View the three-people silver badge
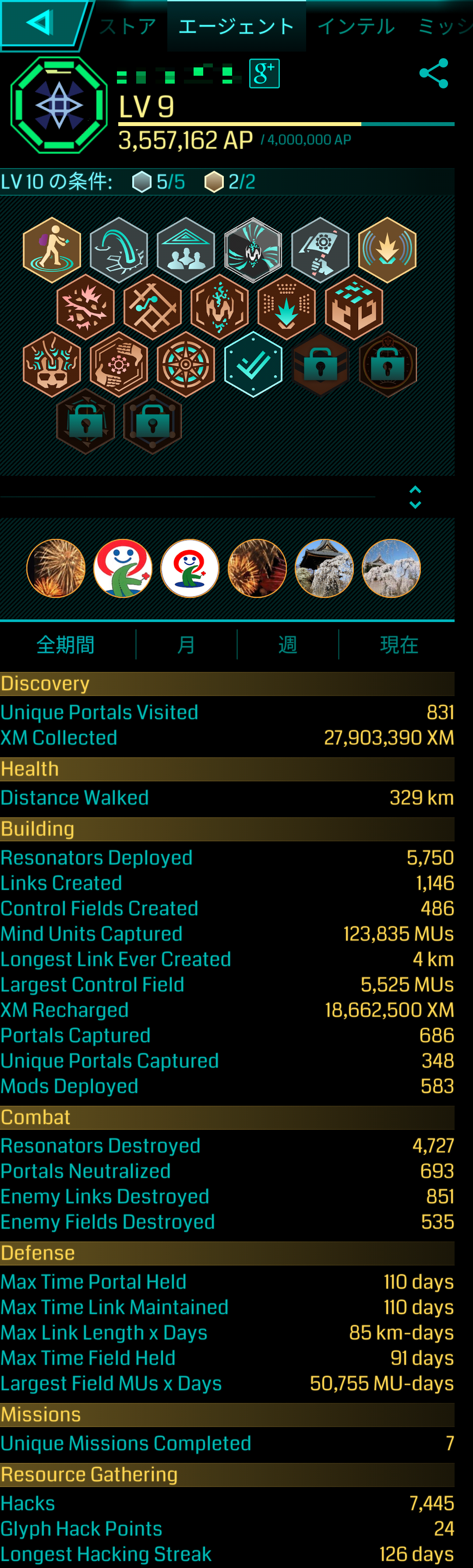This screenshot has width=473, height=1568. (x=186, y=250)
